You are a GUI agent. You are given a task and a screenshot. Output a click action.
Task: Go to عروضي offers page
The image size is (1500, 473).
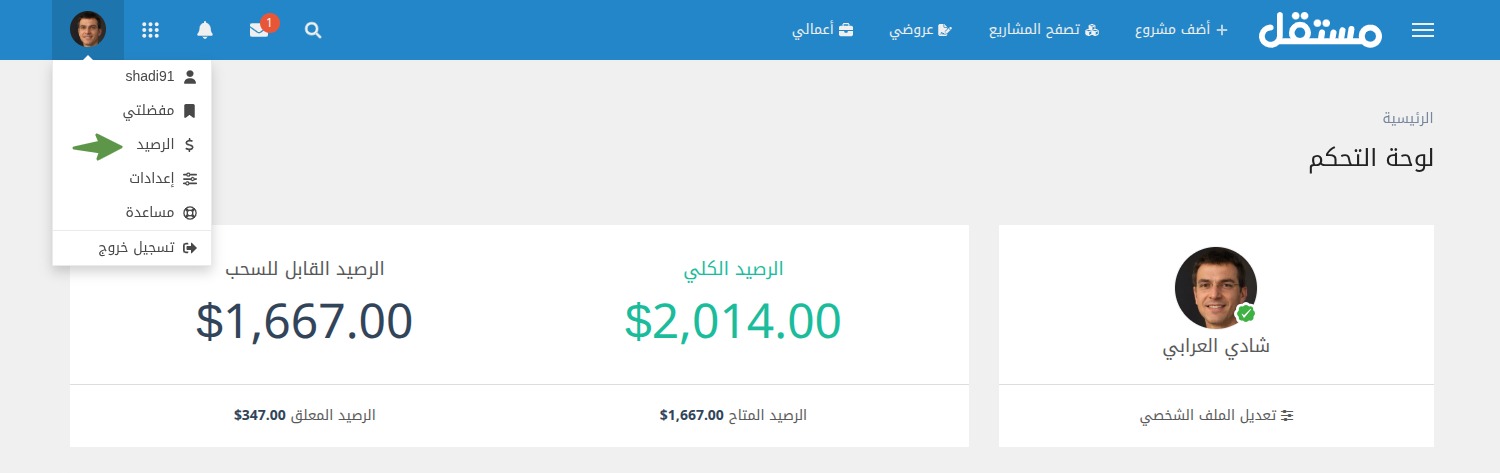tap(920, 30)
